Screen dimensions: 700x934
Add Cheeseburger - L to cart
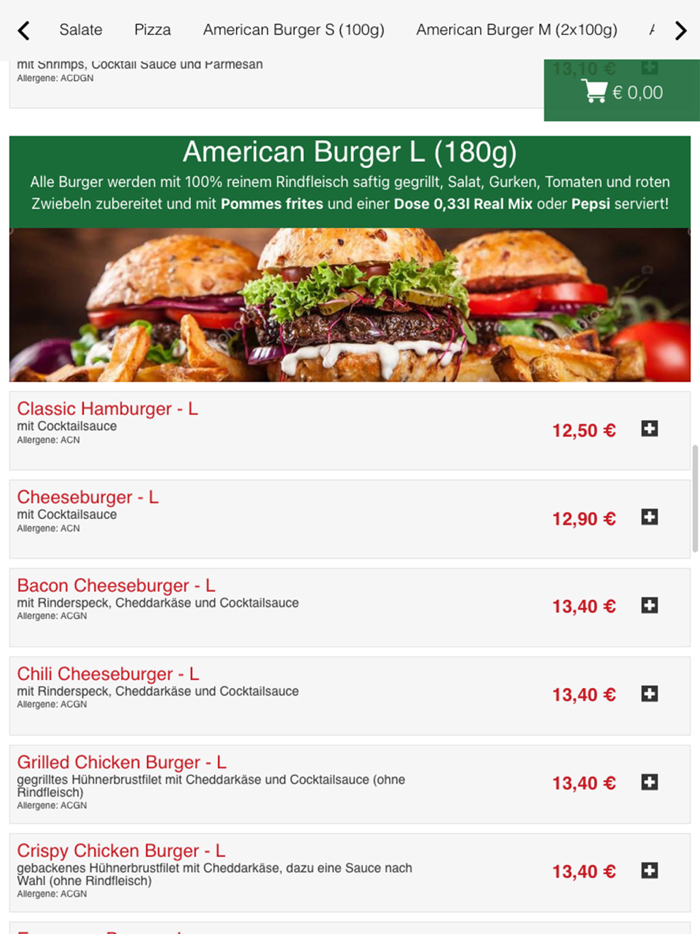click(x=649, y=517)
